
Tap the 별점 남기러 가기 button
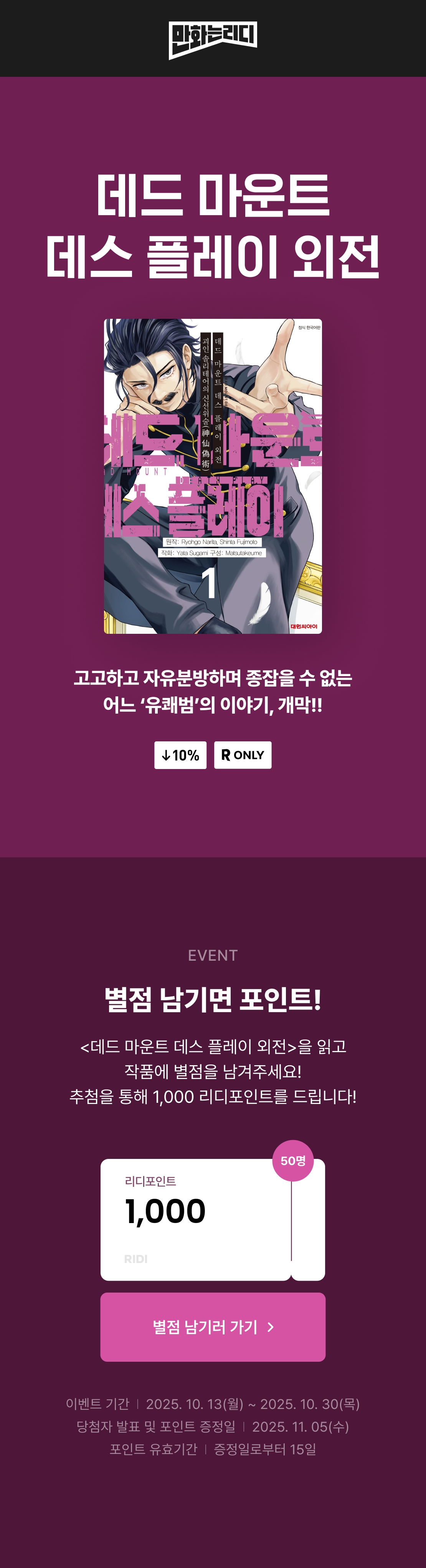(x=212, y=1327)
